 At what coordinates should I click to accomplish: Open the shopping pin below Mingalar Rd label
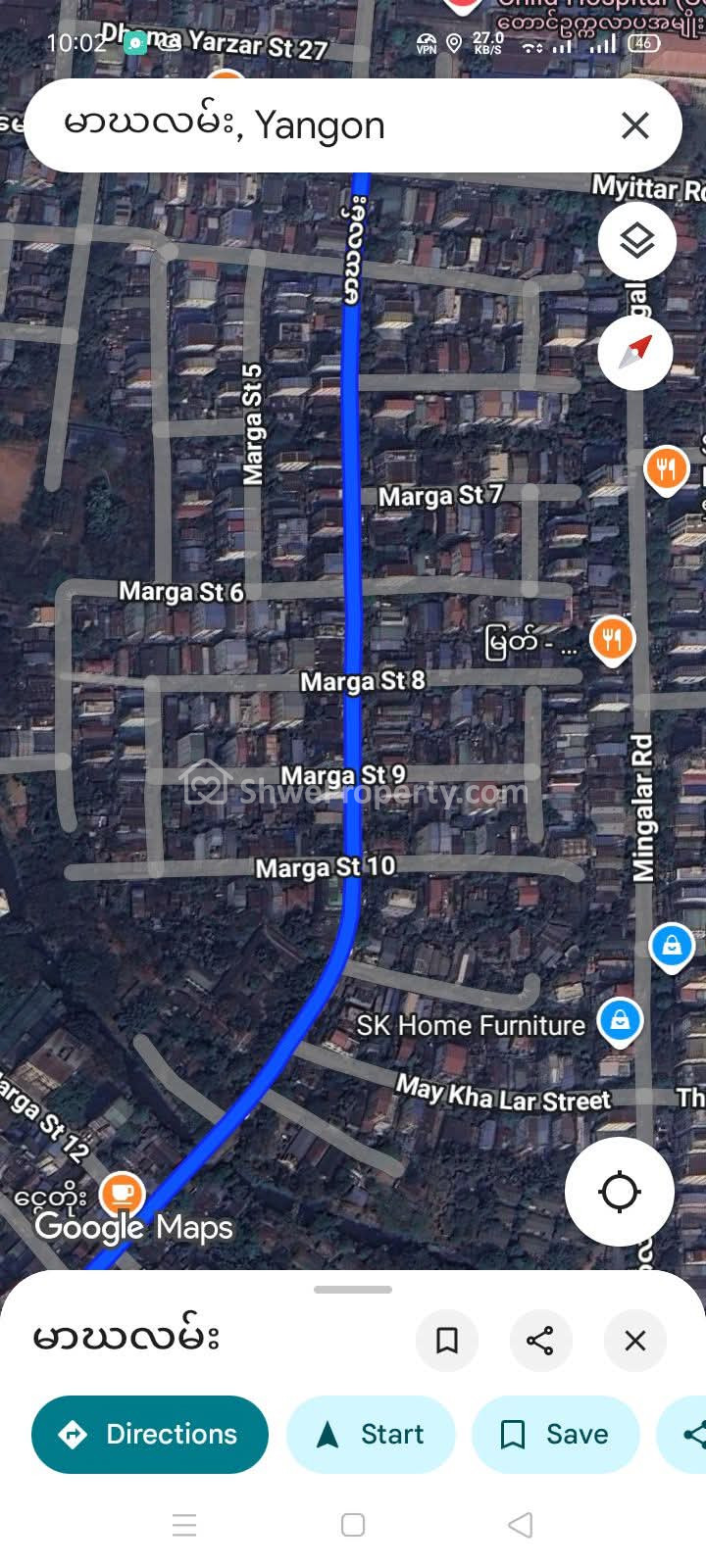[672, 946]
